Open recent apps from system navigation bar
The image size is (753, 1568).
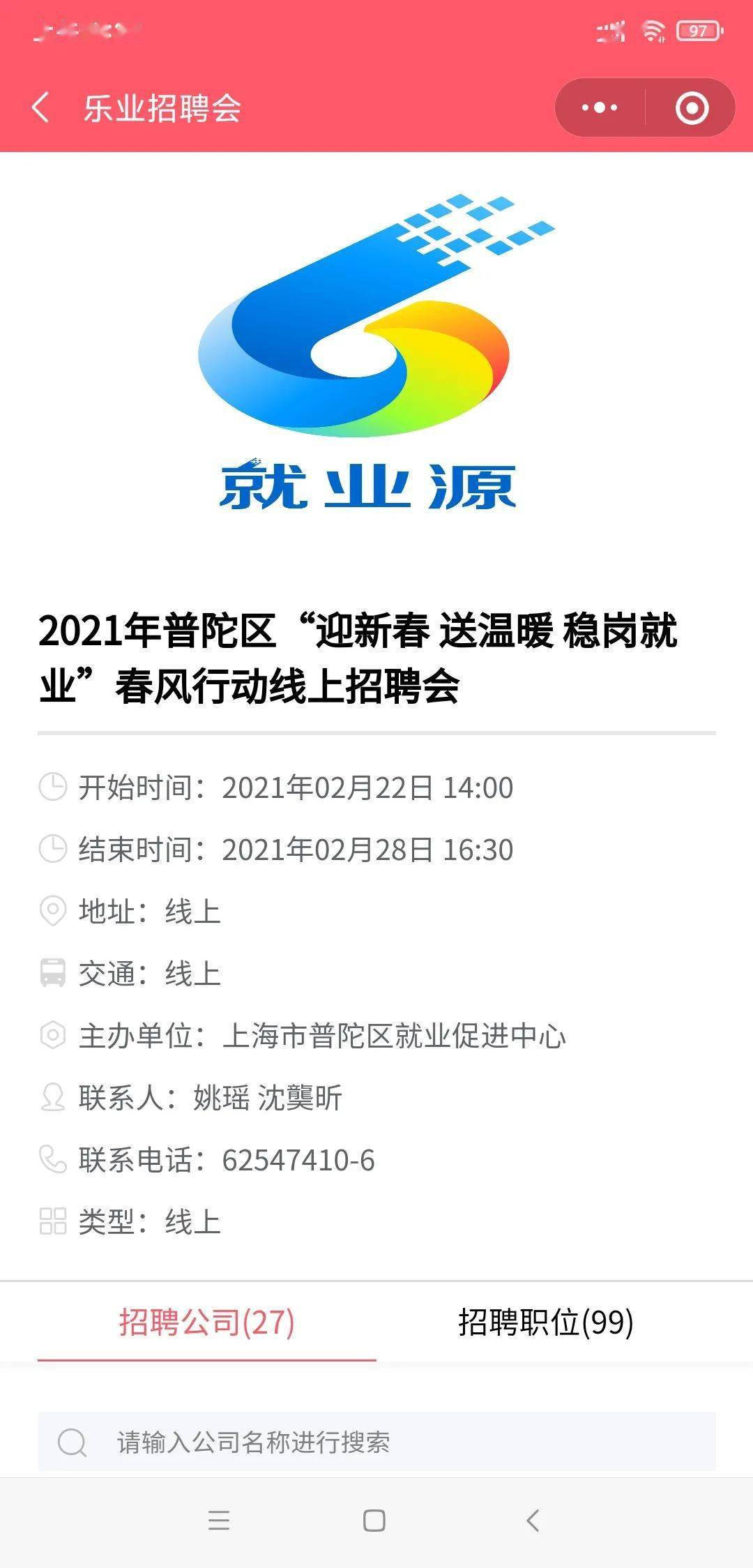[219, 1521]
